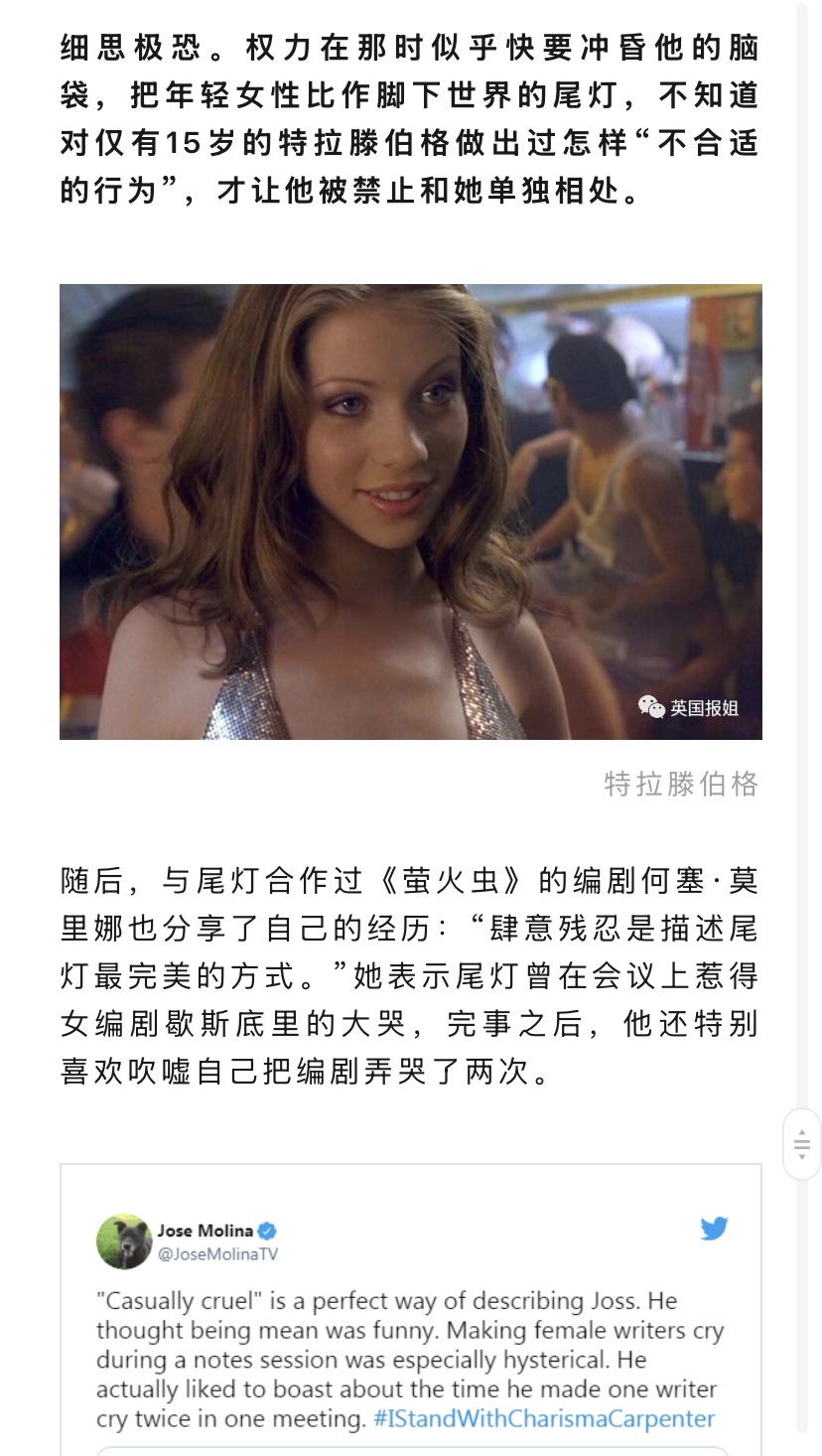
Task: Tap the scroll handle on the right edge
Action: (802, 1144)
